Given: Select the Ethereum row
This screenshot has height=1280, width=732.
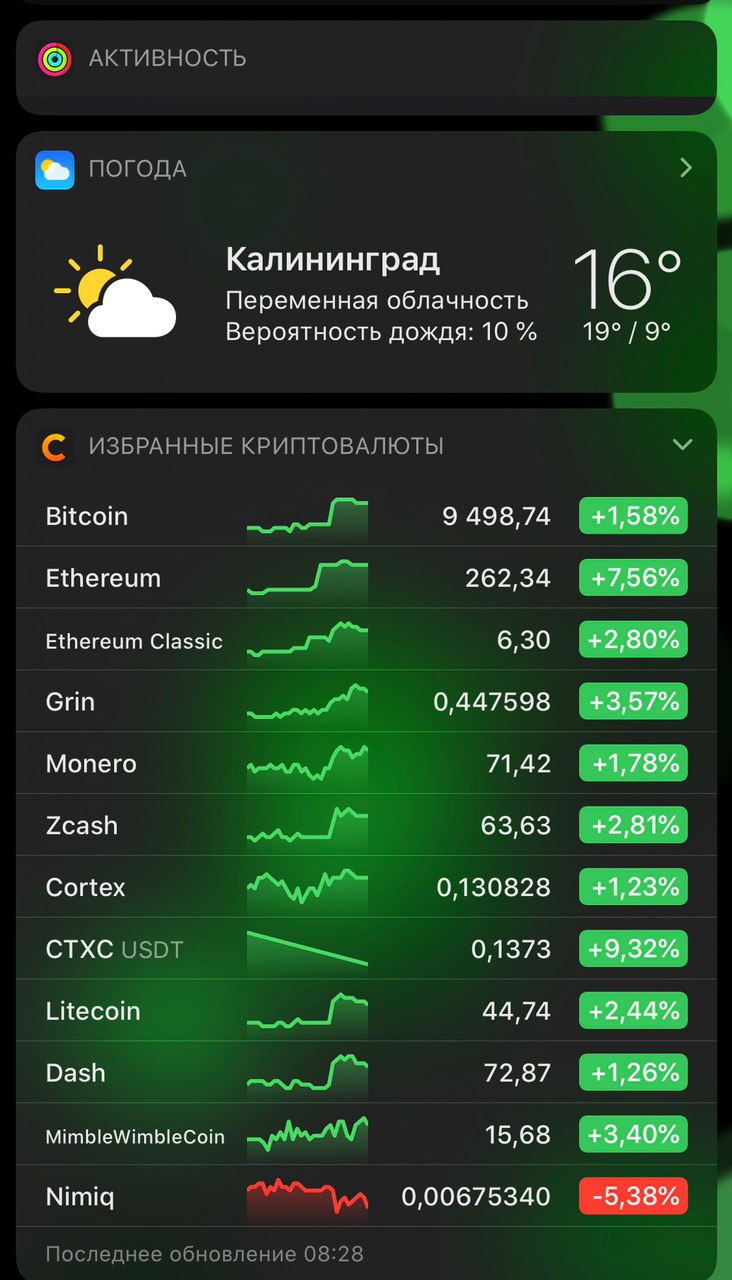Looking at the screenshot, I should coord(366,578).
